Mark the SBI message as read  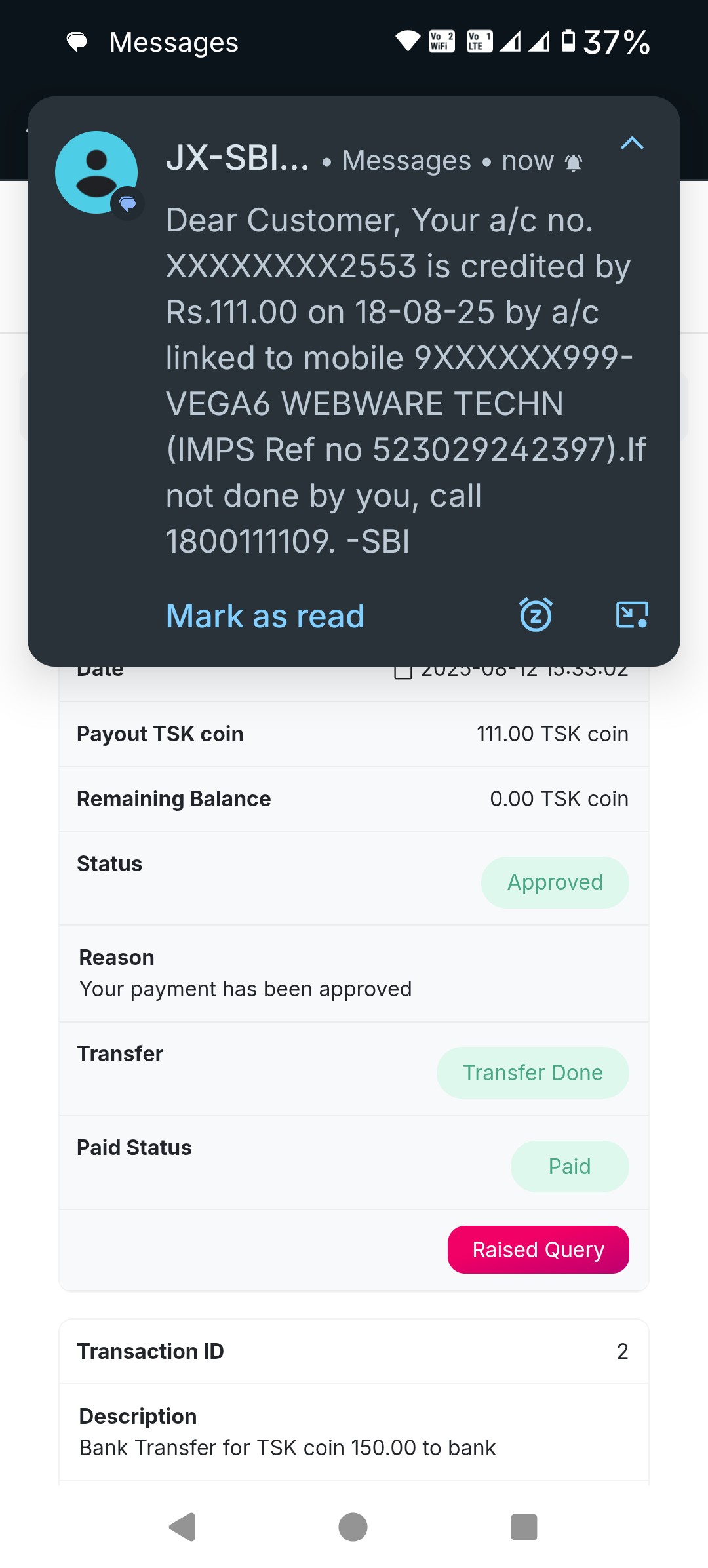(x=265, y=616)
